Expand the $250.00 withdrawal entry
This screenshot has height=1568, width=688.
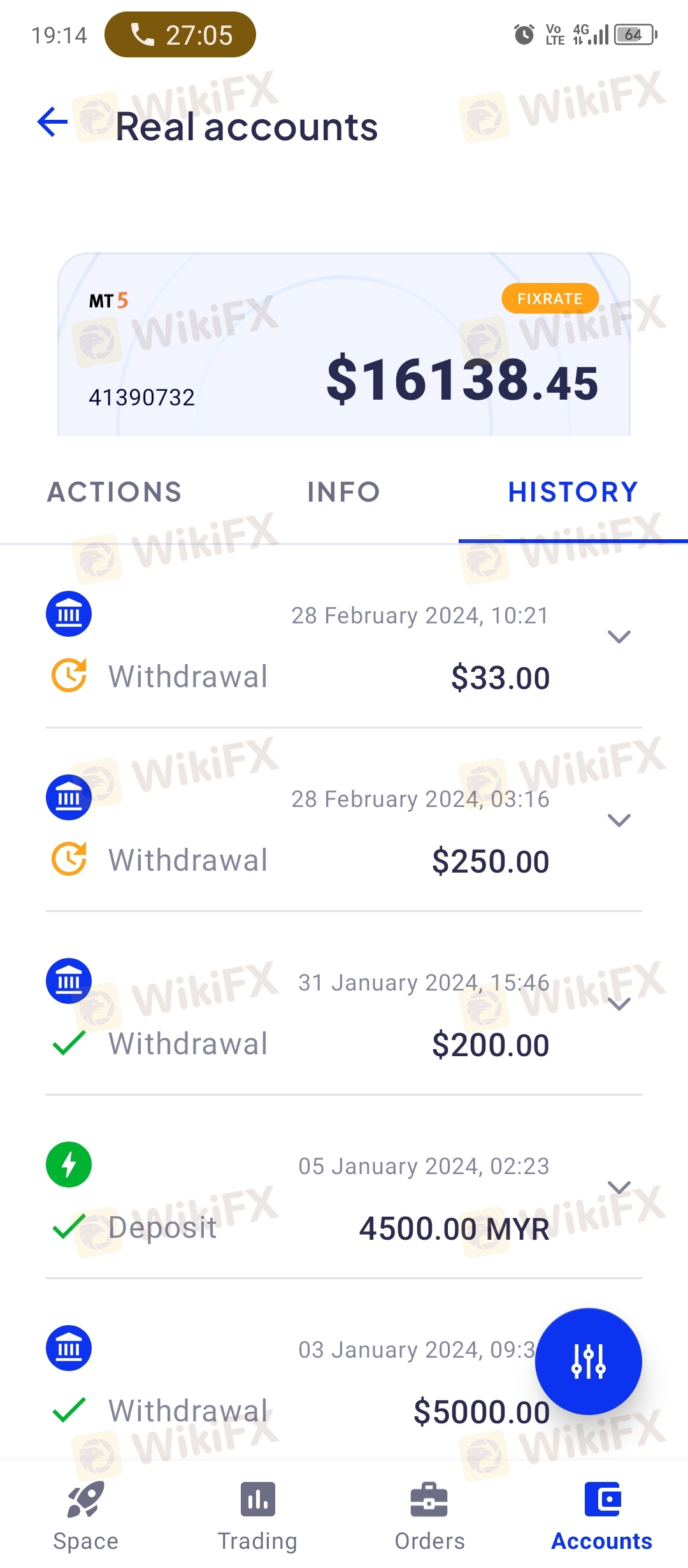pos(619,820)
